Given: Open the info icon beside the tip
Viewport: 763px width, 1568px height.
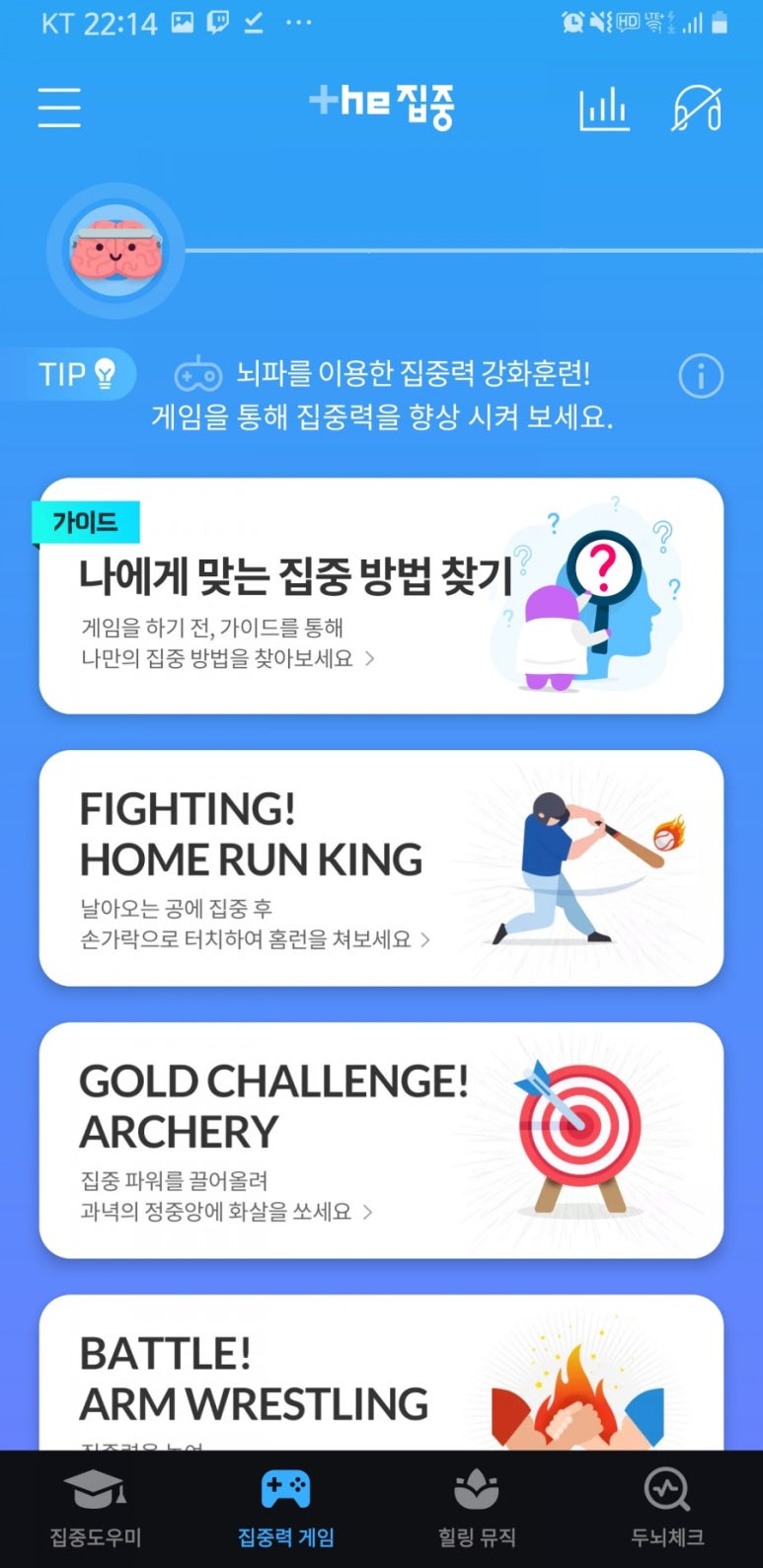Looking at the screenshot, I should tap(701, 376).
